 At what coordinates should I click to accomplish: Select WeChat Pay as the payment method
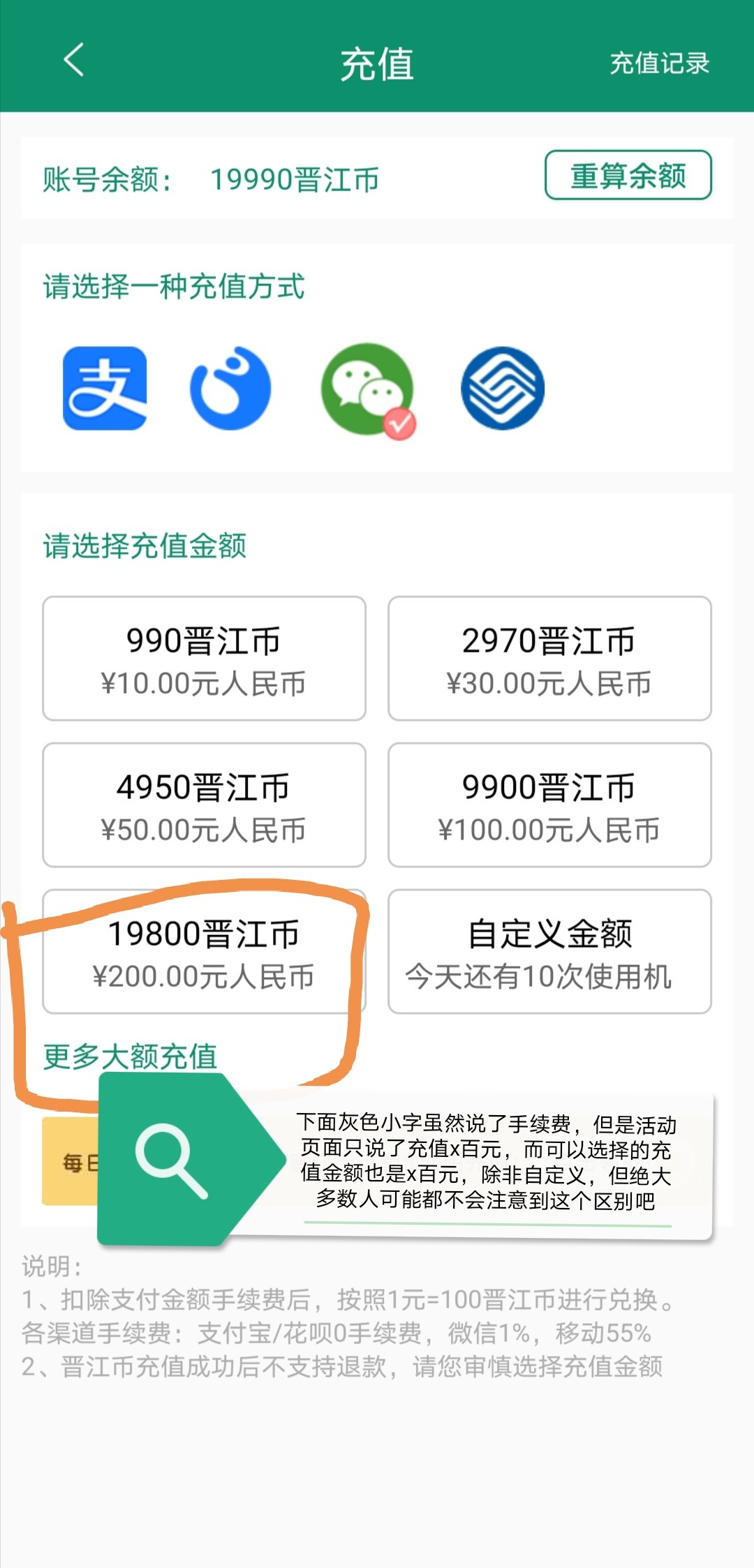tap(367, 388)
